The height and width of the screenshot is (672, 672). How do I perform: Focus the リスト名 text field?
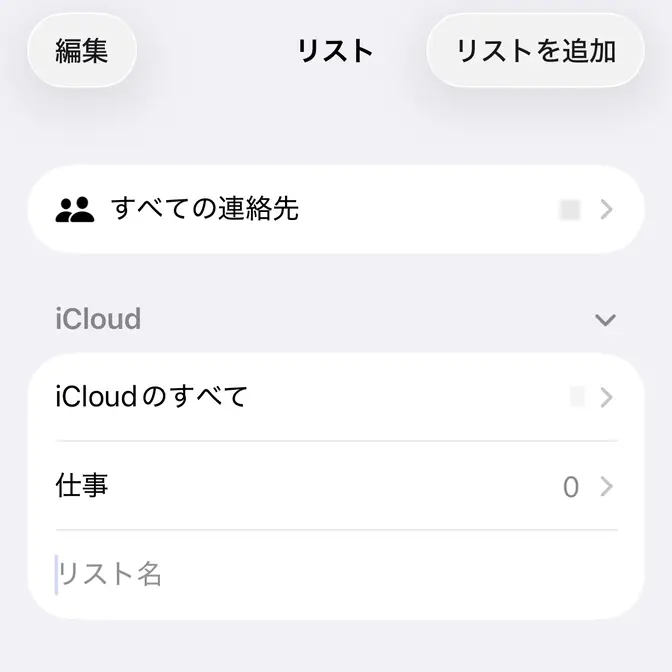(x=335, y=574)
